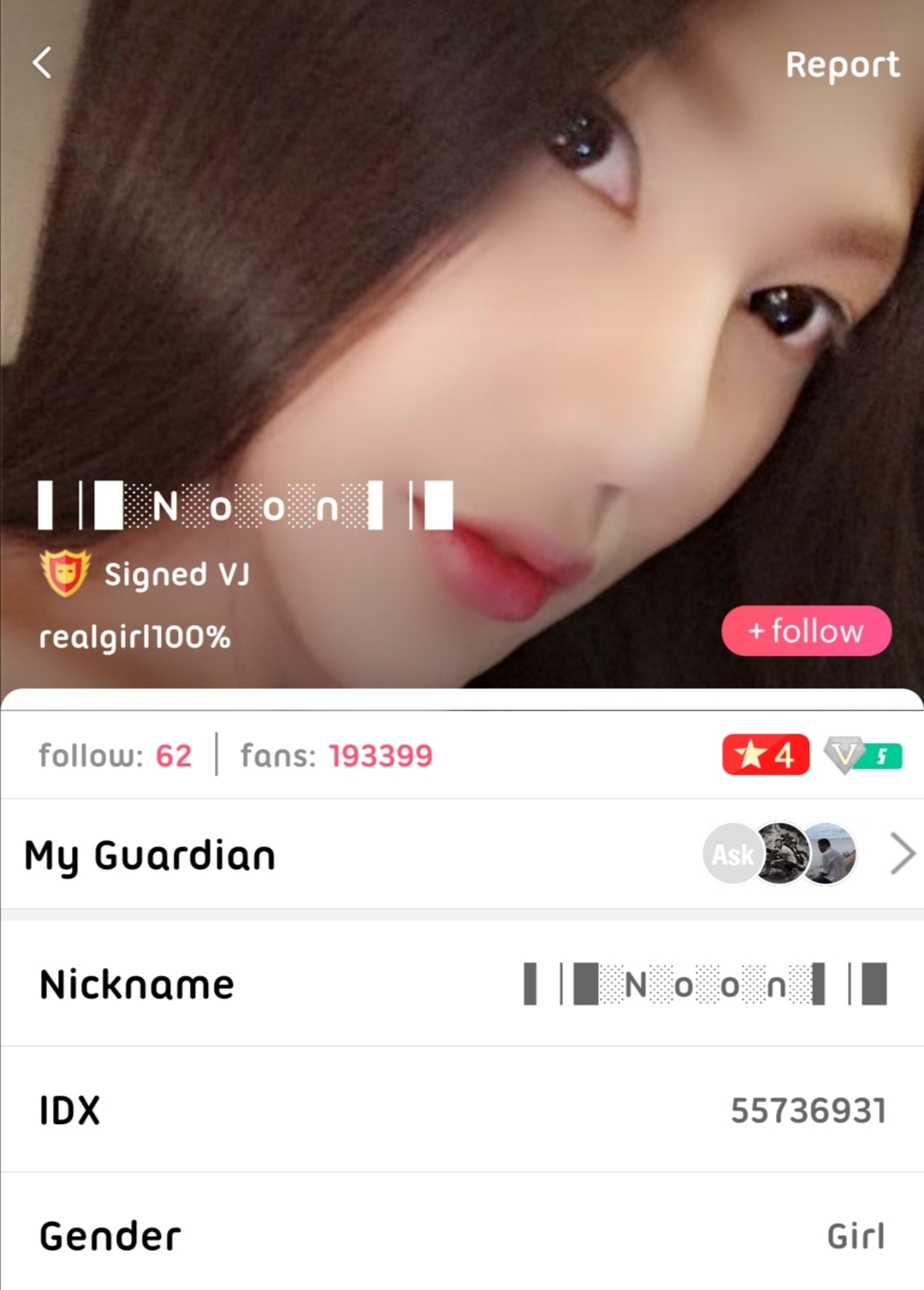Image resolution: width=924 pixels, height=1290 pixels.
Task: View the fans count list
Action: pyautogui.click(x=336, y=756)
